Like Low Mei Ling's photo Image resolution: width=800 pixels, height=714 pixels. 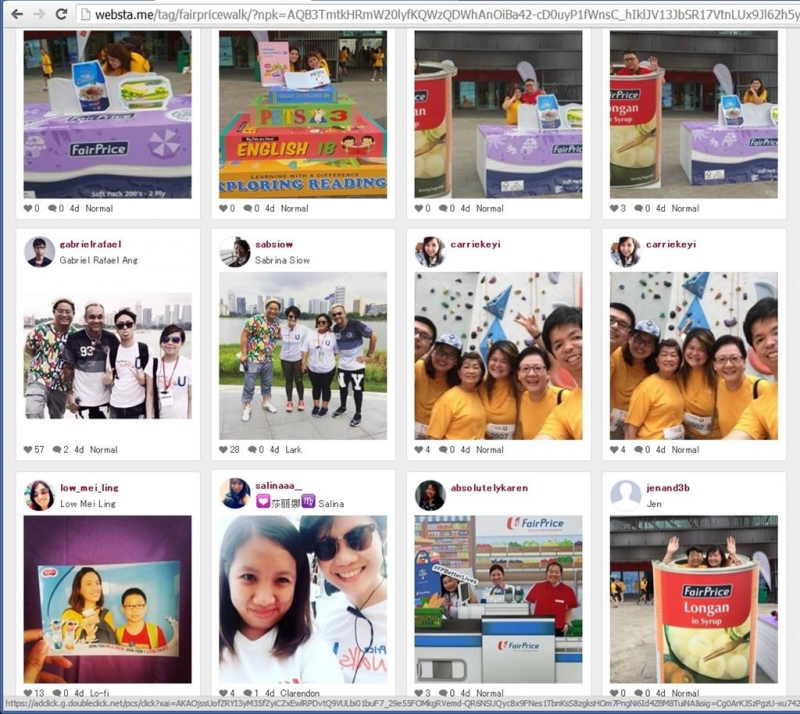(x=28, y=693)
